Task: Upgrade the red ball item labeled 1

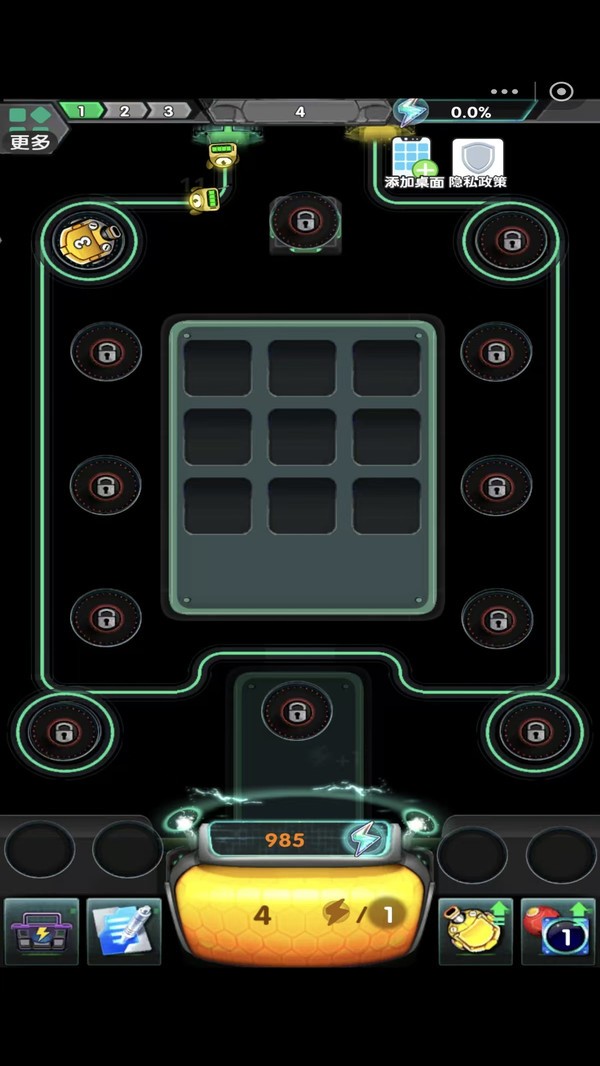Action: pos(558,931)
